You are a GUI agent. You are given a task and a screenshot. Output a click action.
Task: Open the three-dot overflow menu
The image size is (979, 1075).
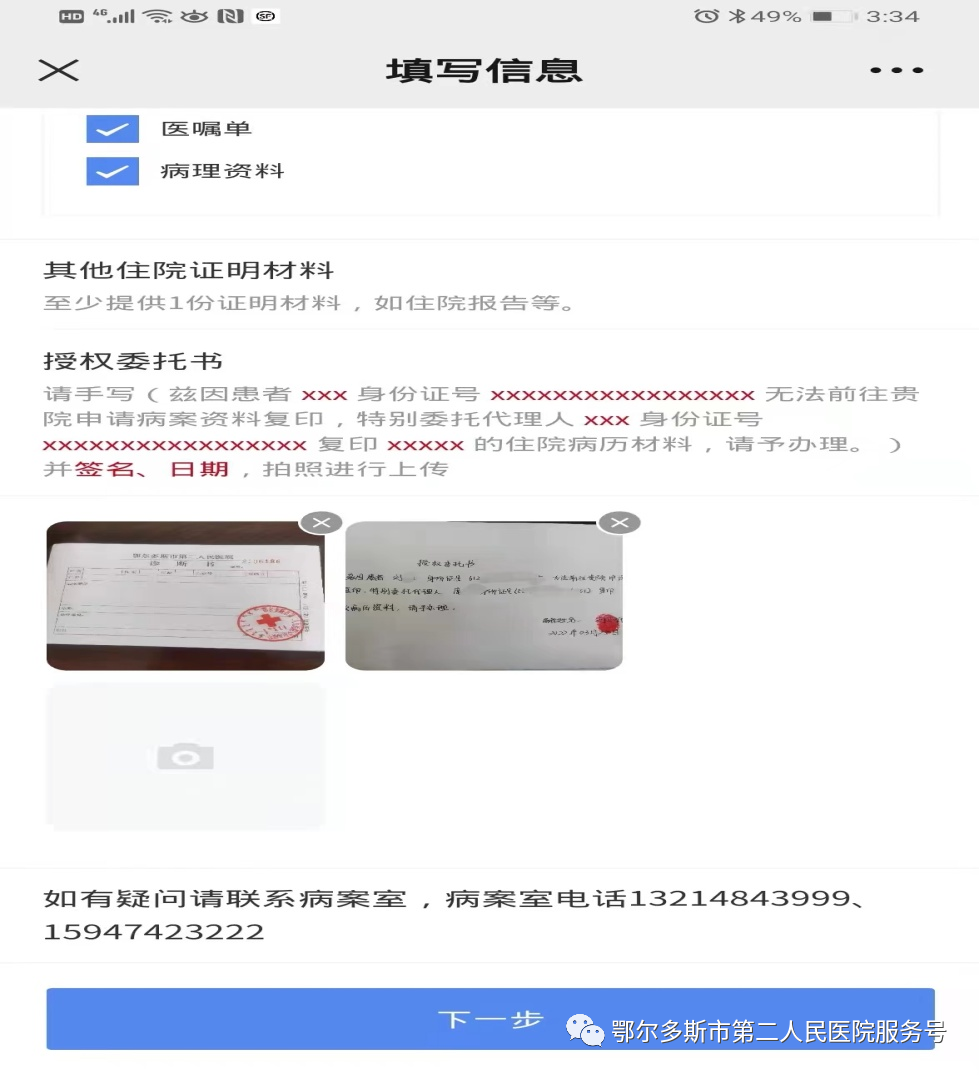pyautogui.click(x=896, y=70)
